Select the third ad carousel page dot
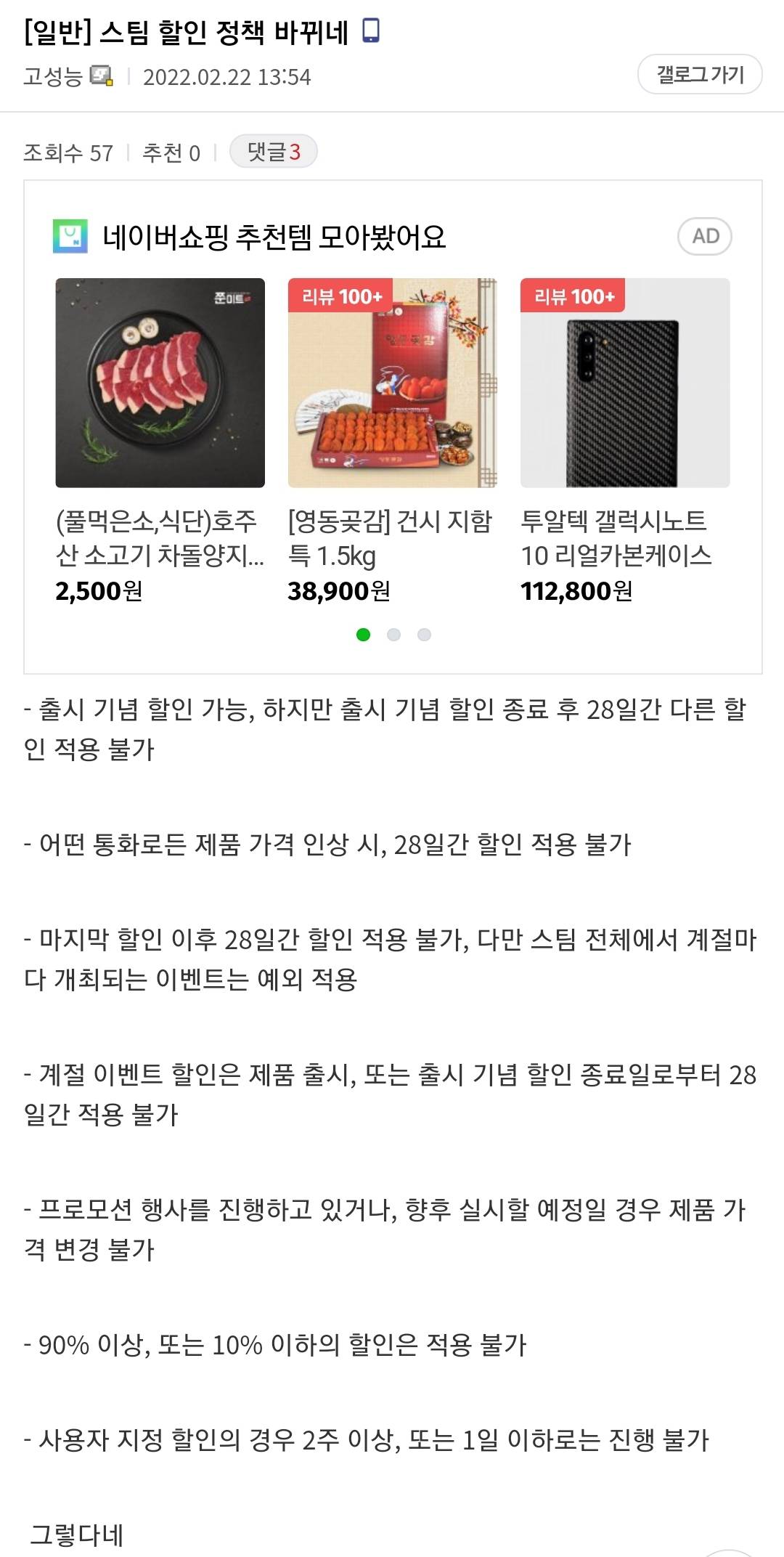The width and height of the screenshot is (784, 1557). point(424,635)
